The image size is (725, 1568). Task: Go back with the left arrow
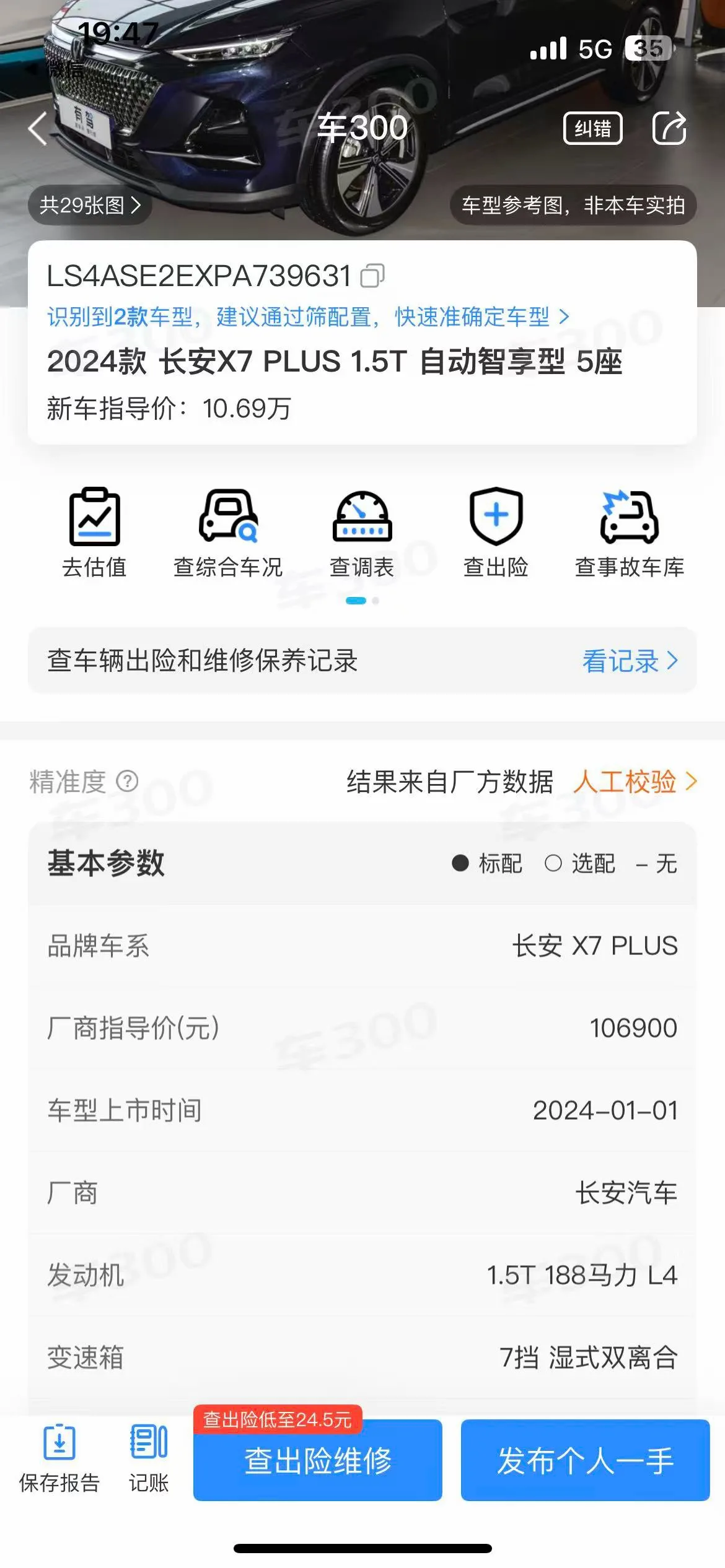pyautogui.click(x=38, y=129)
